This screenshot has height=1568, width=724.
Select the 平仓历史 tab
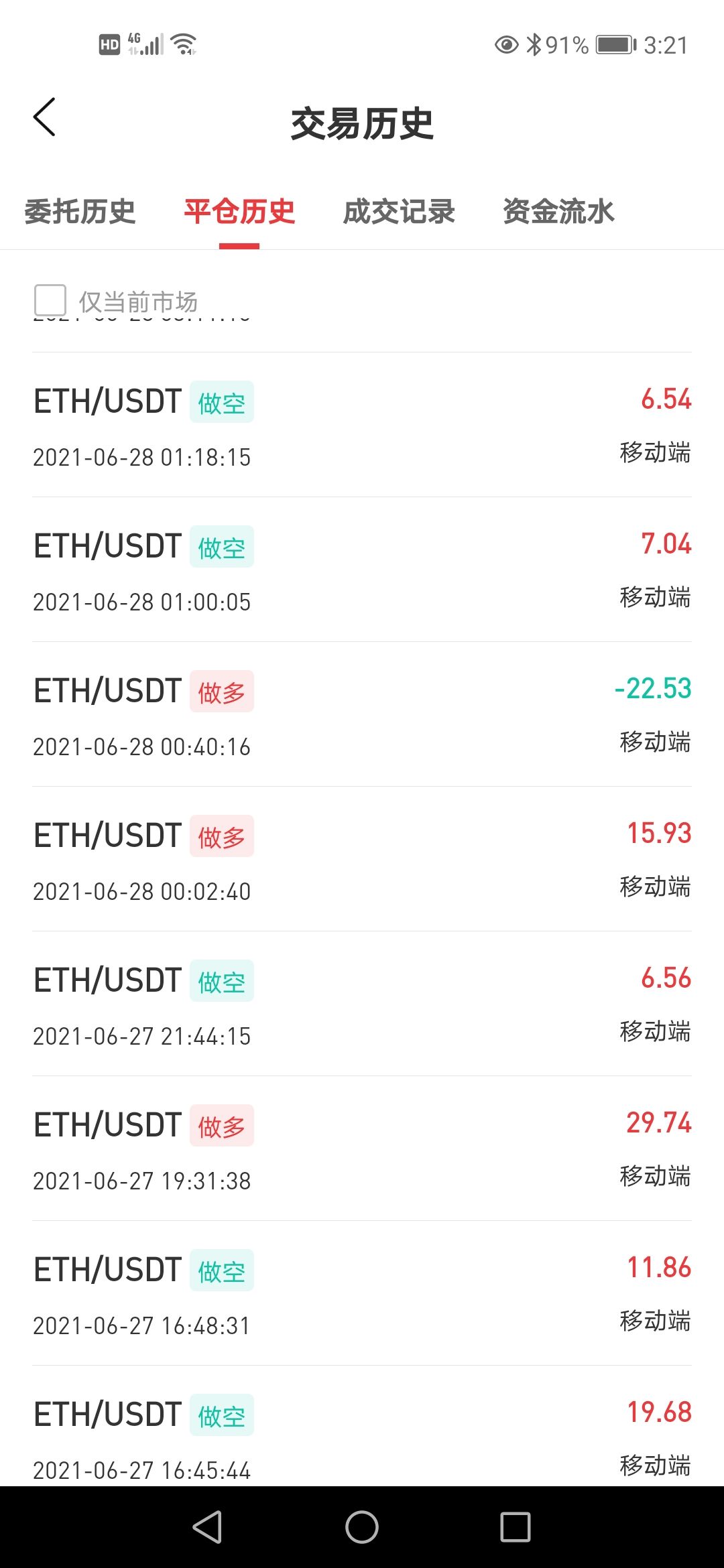point(239,212)
